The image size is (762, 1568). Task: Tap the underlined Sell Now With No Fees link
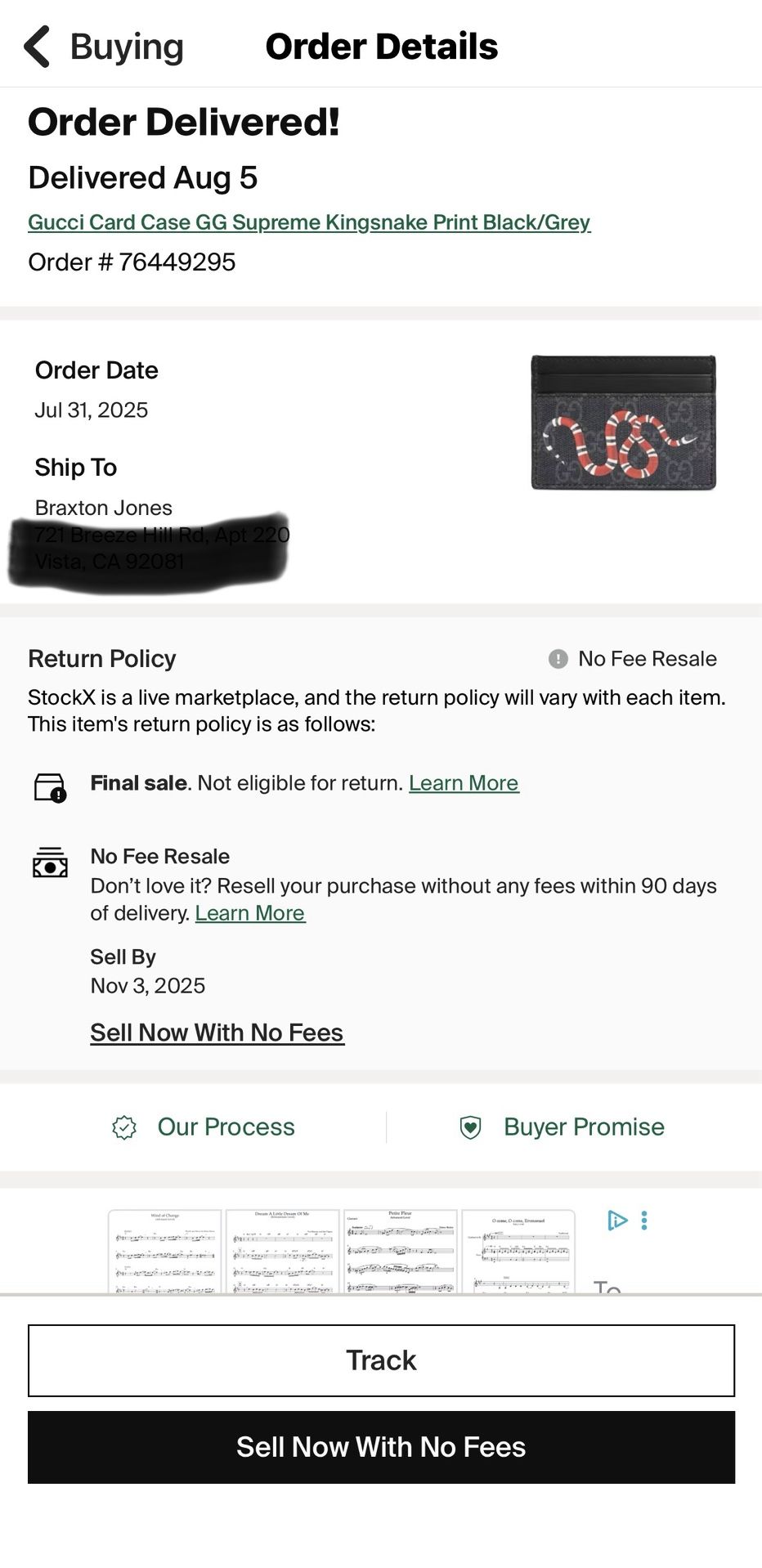click(217, 1033)
